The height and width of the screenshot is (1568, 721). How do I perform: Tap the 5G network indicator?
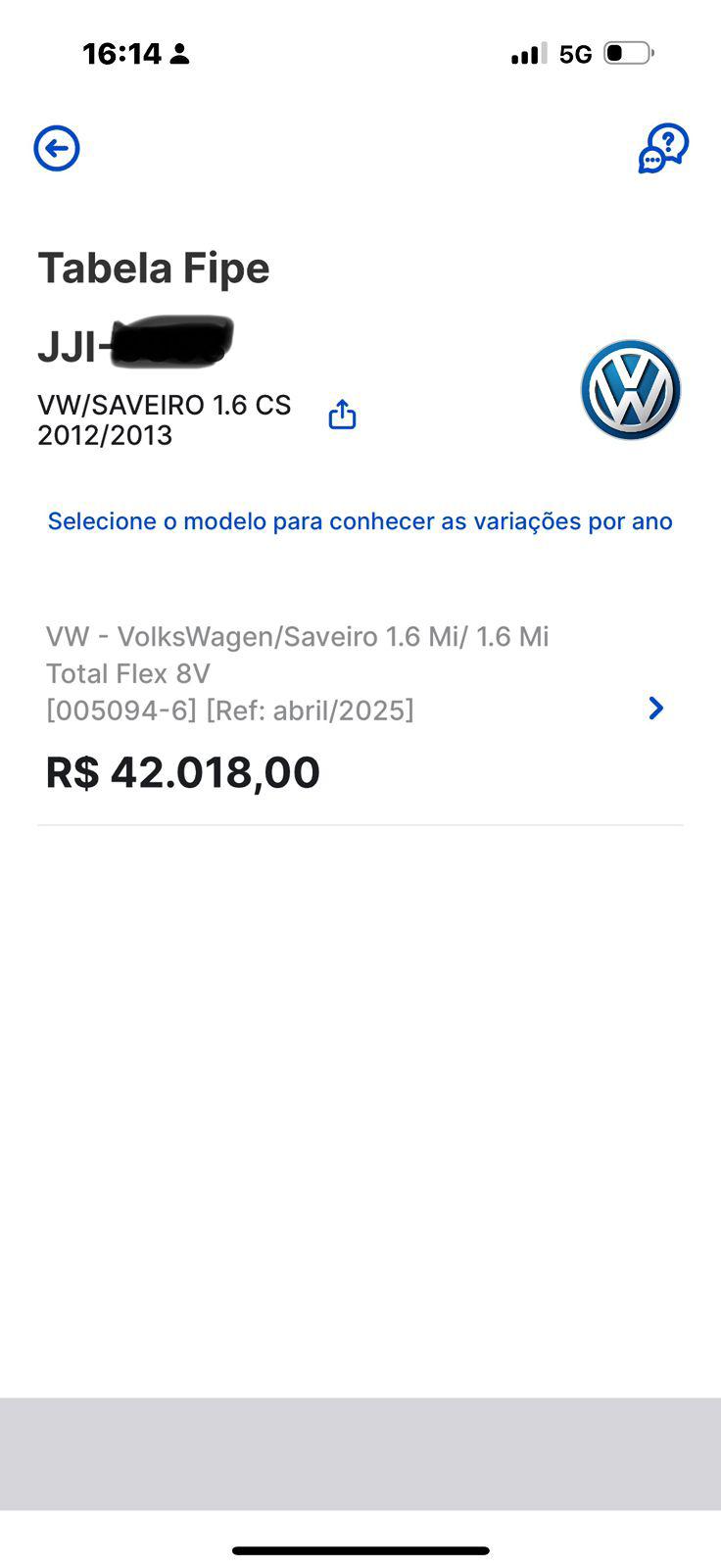pos(576,55)
